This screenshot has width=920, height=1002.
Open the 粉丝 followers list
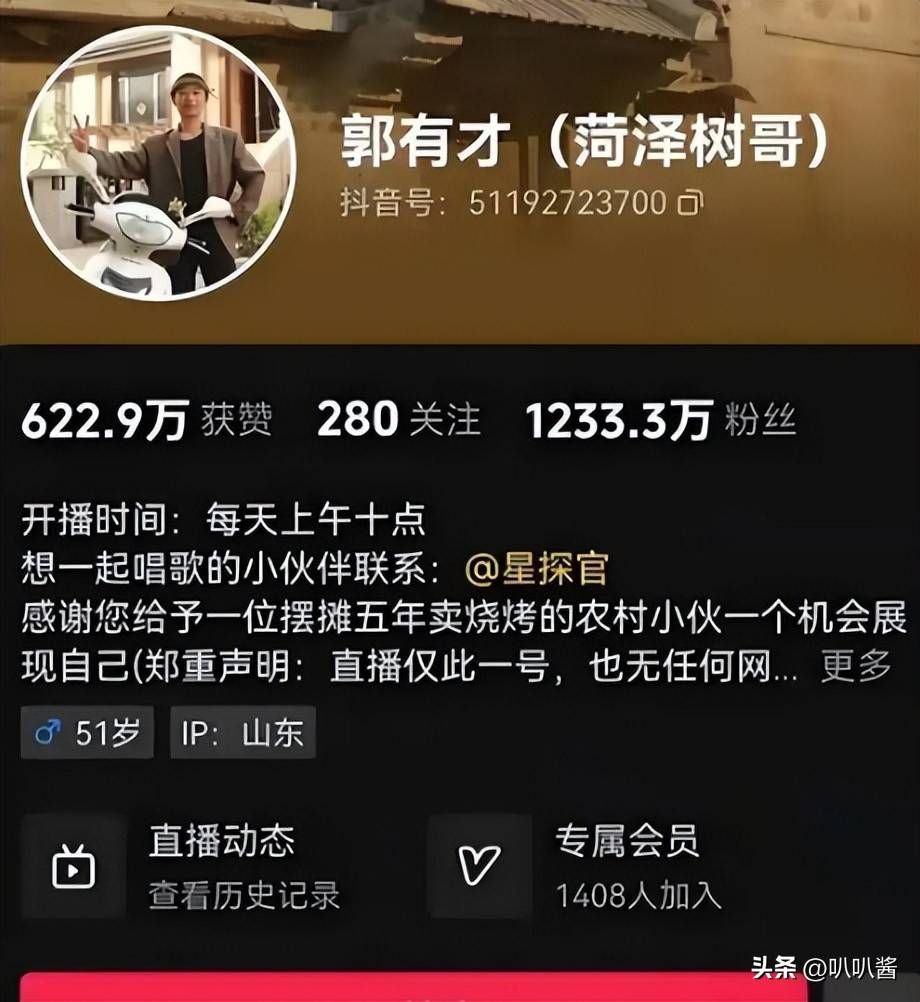tap(660, 420)
